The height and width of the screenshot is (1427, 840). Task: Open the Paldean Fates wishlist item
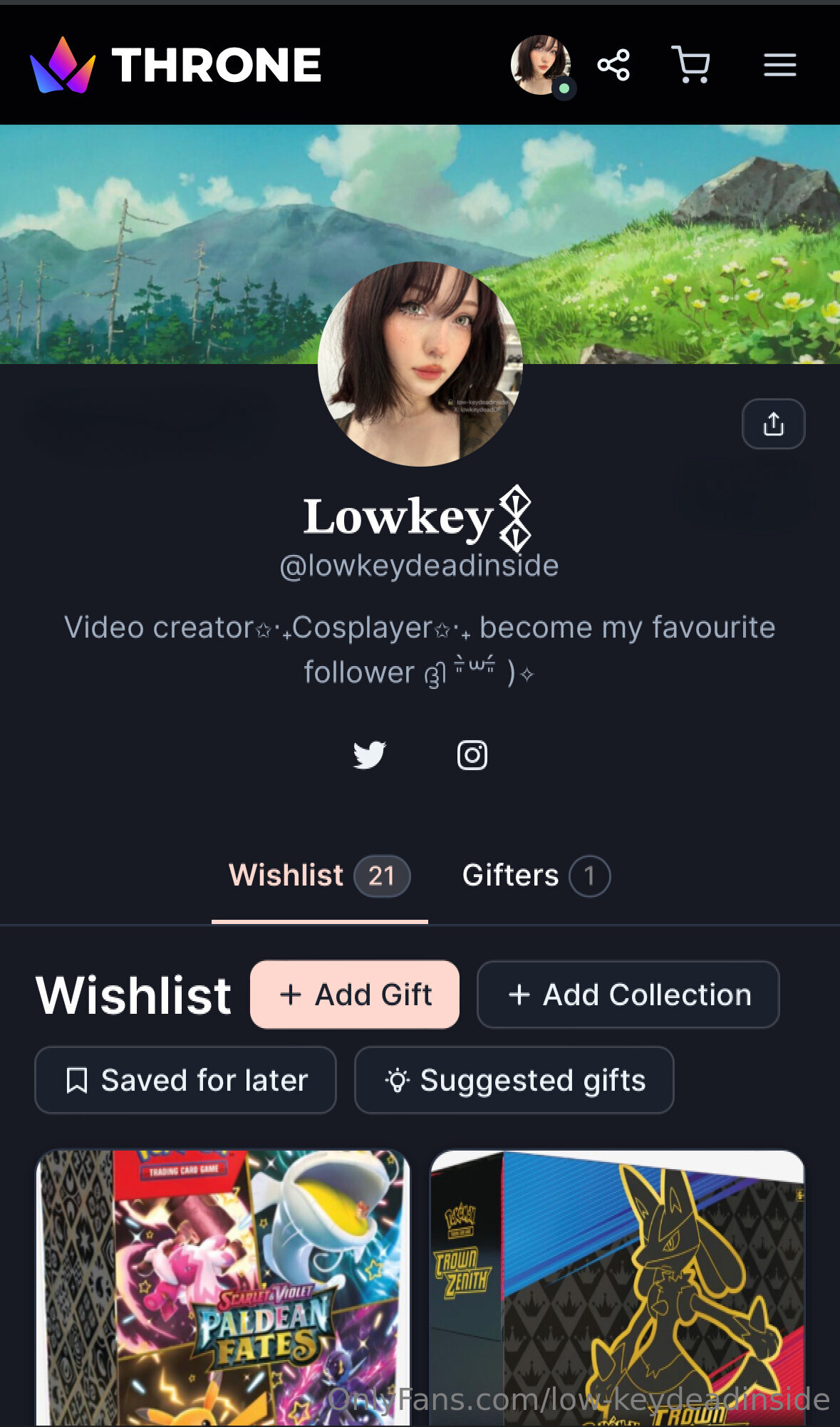(x=223, y=1286)
